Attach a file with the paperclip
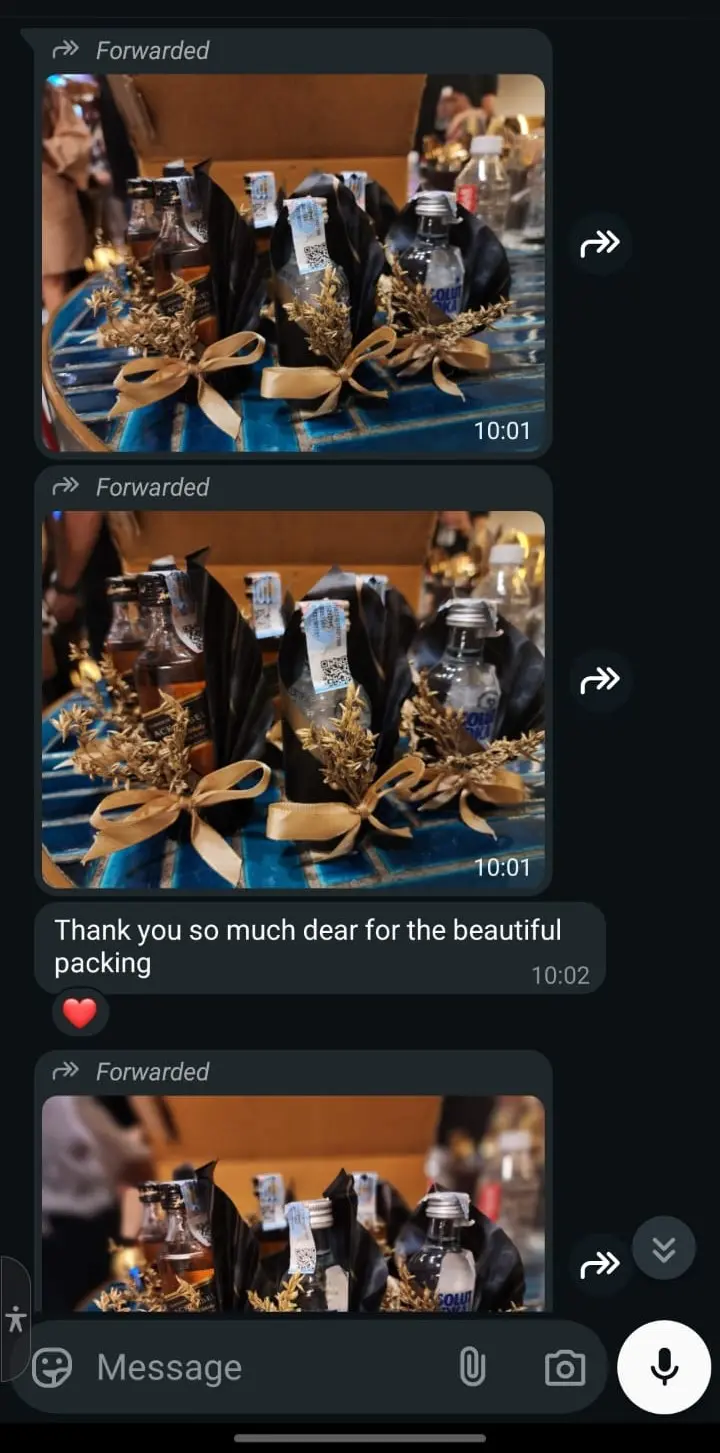Screen dimensions: 720x1453 pos(472,1367)
